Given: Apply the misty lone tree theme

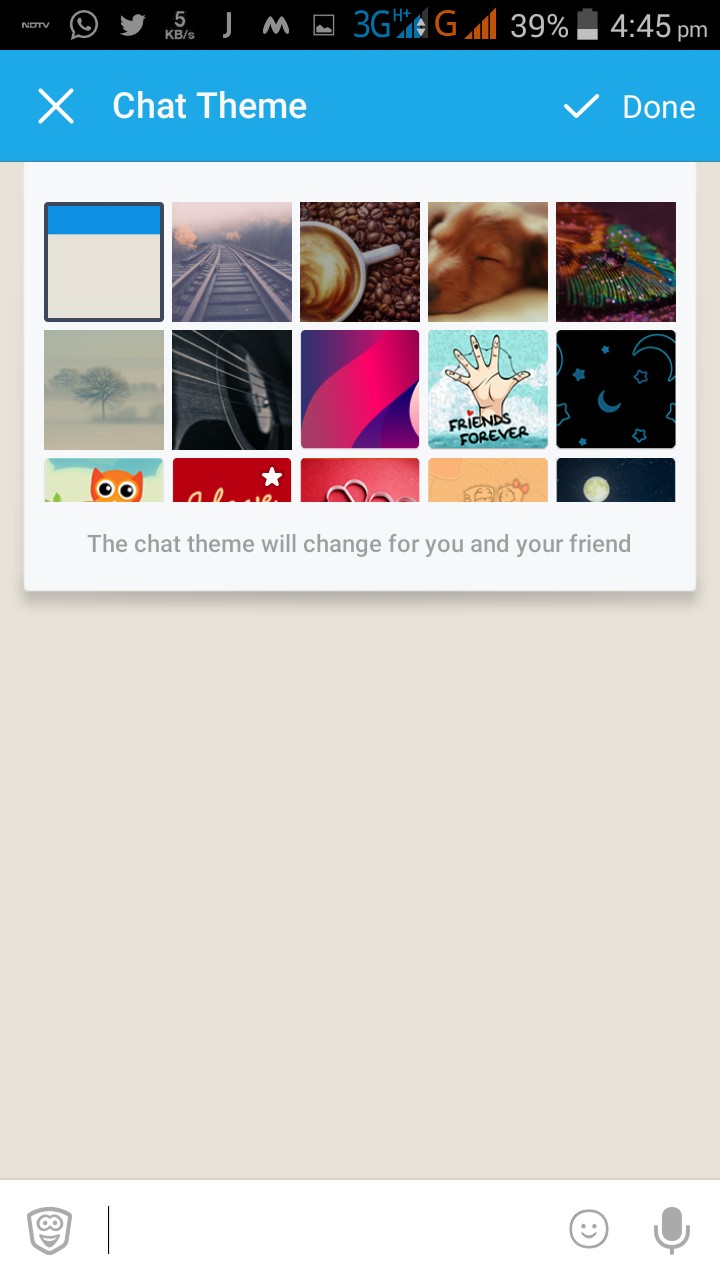Looking at the screenshot, I should 104,390.
